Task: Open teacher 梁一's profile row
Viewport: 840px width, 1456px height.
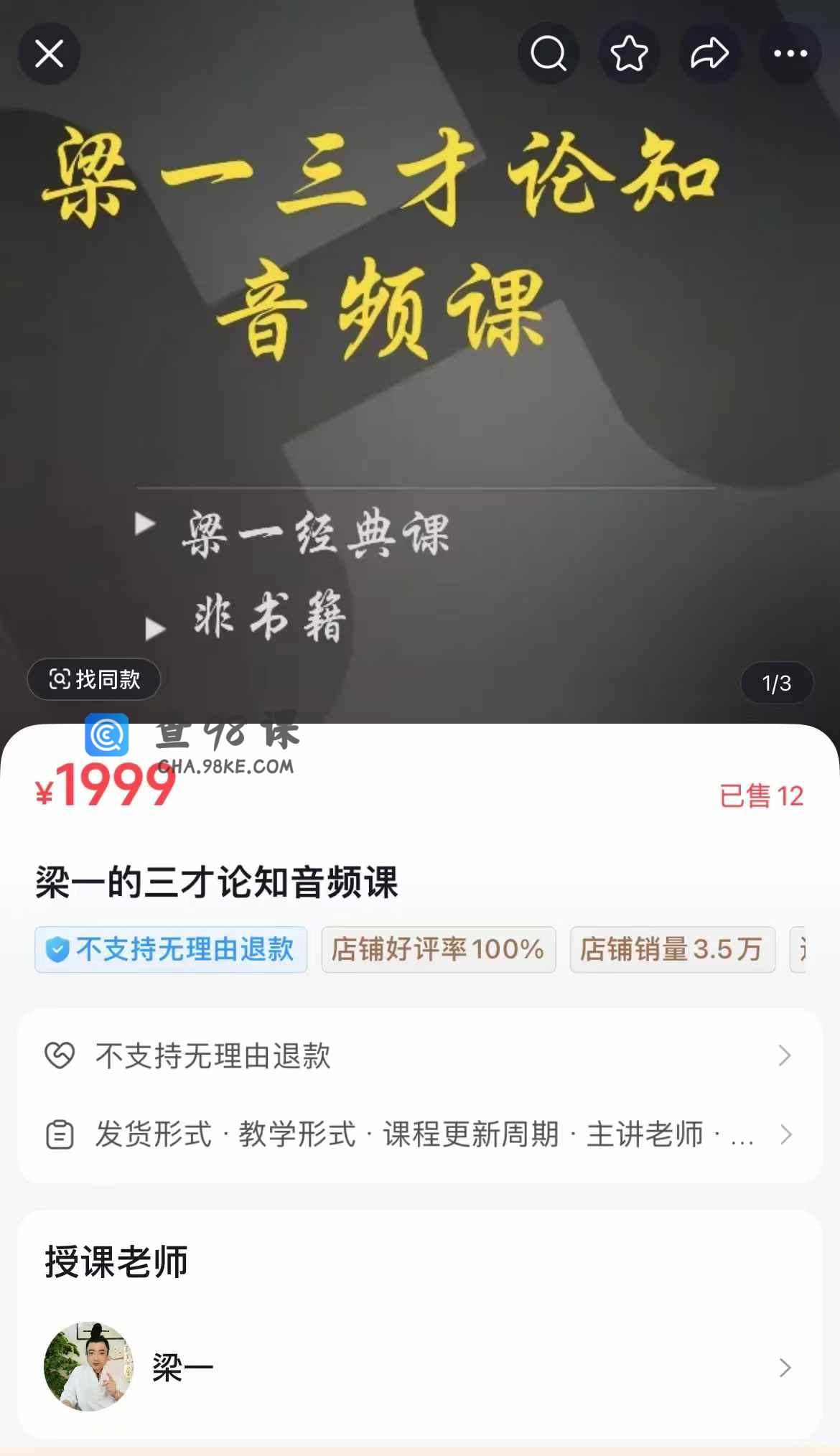Action: click(419, 1367)
